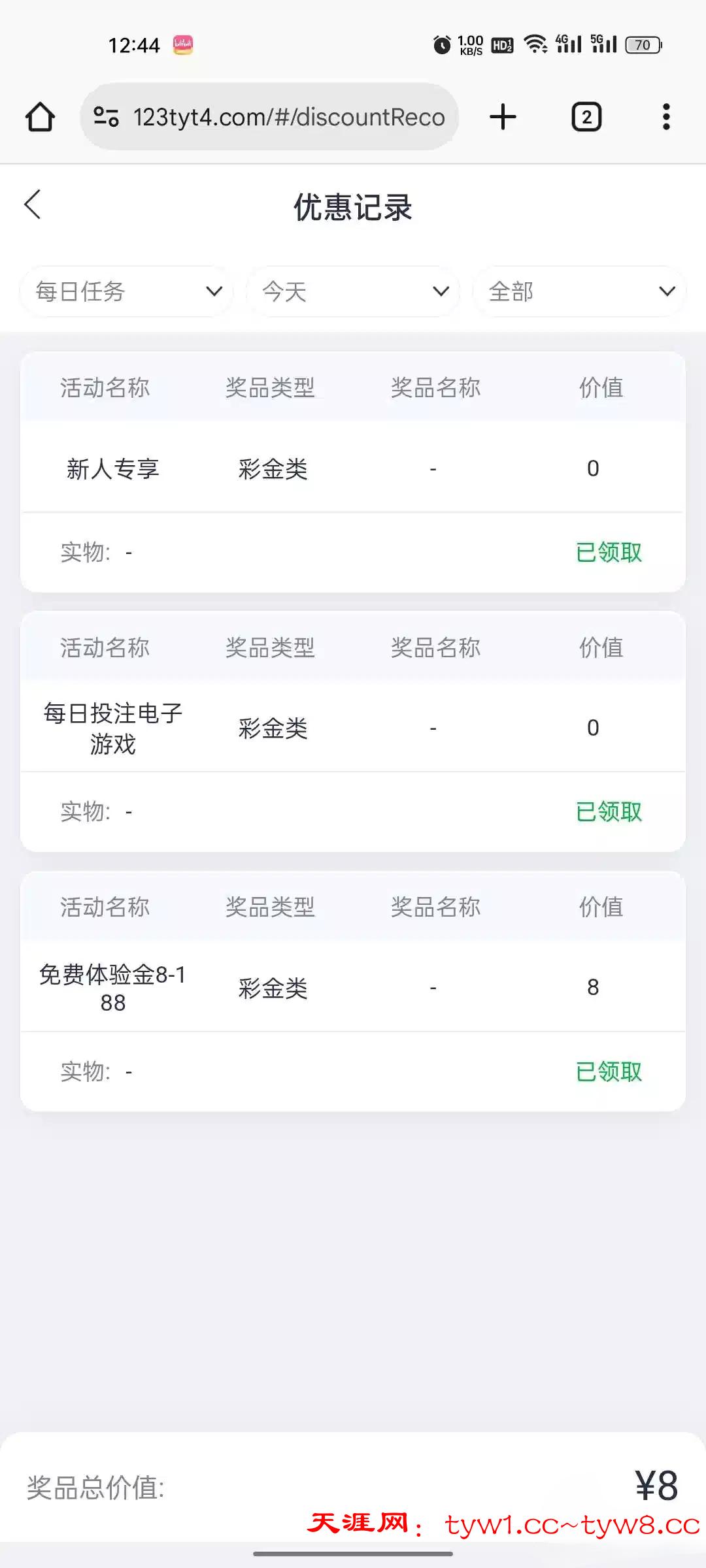The height and width of the screenshot is (1568, 706).
Task: Show the open tabs switcher
Action: pyautogui.click(x=586, y=118)
